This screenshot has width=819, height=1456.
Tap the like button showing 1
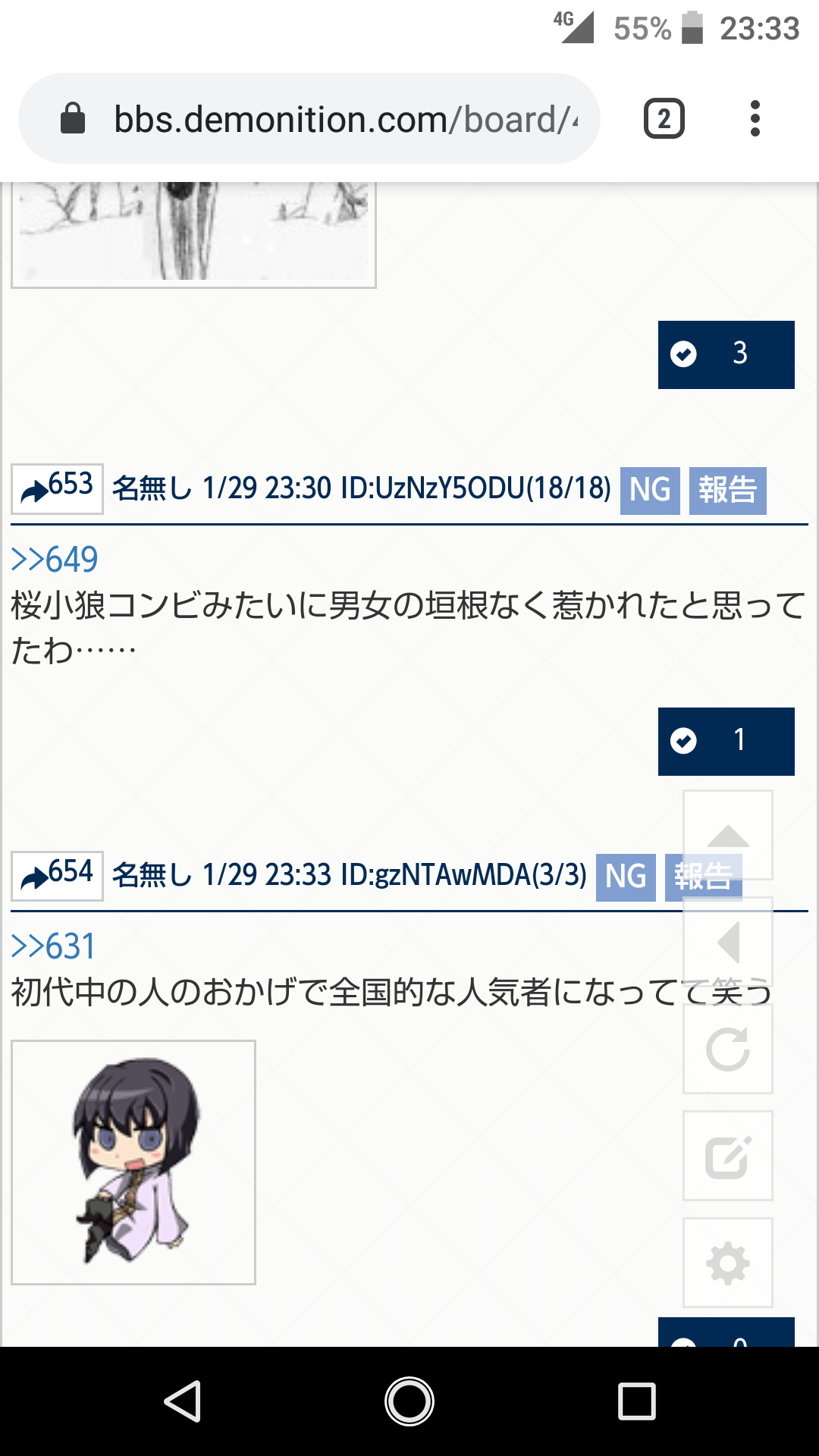(726, 742)
